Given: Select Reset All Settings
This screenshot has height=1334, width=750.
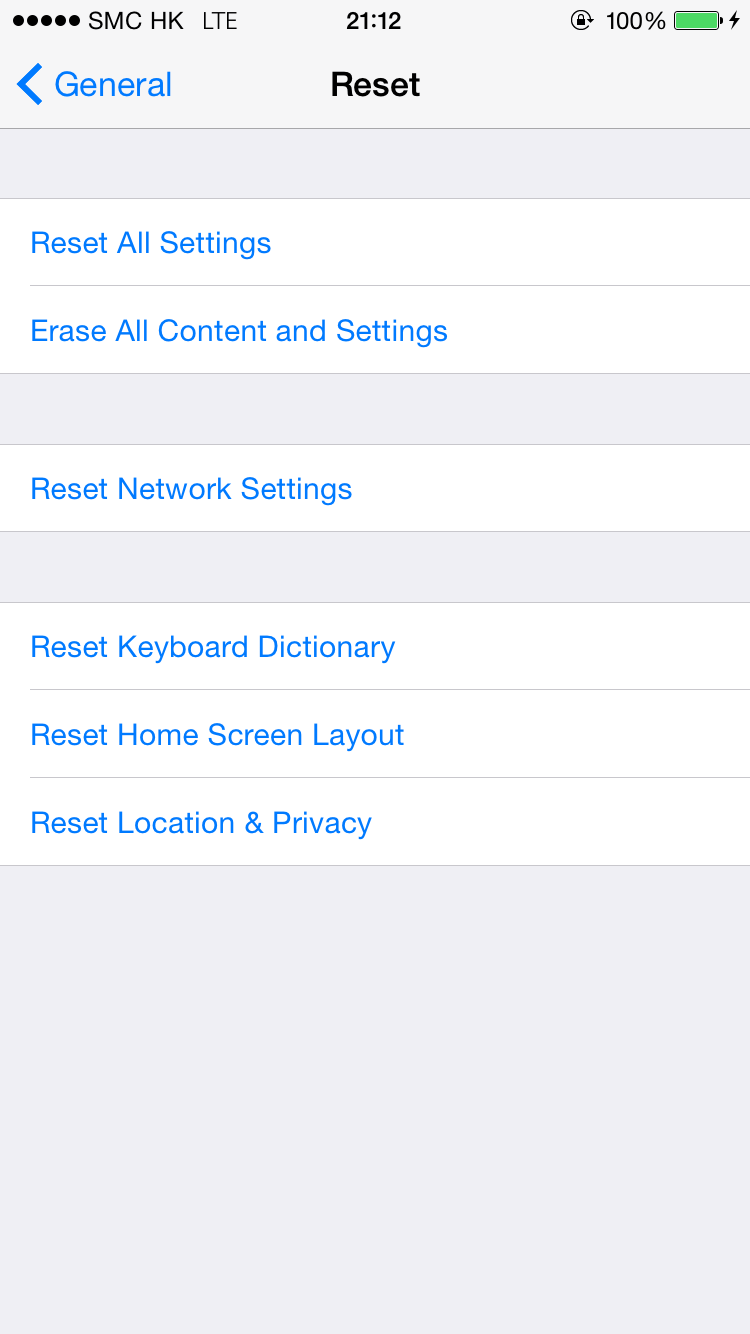Looking at the screenshot, I should pos(375,243).
